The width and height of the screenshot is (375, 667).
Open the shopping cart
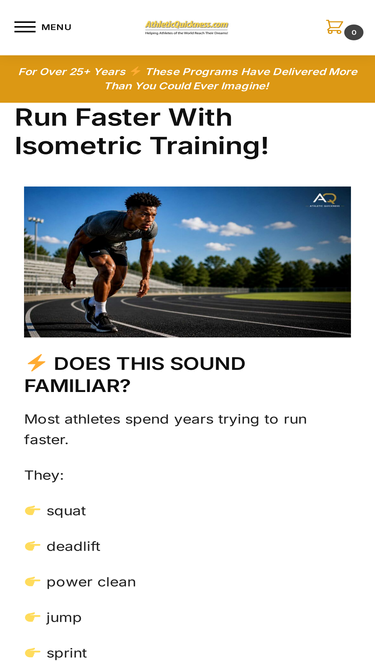[x=344, y=29]
